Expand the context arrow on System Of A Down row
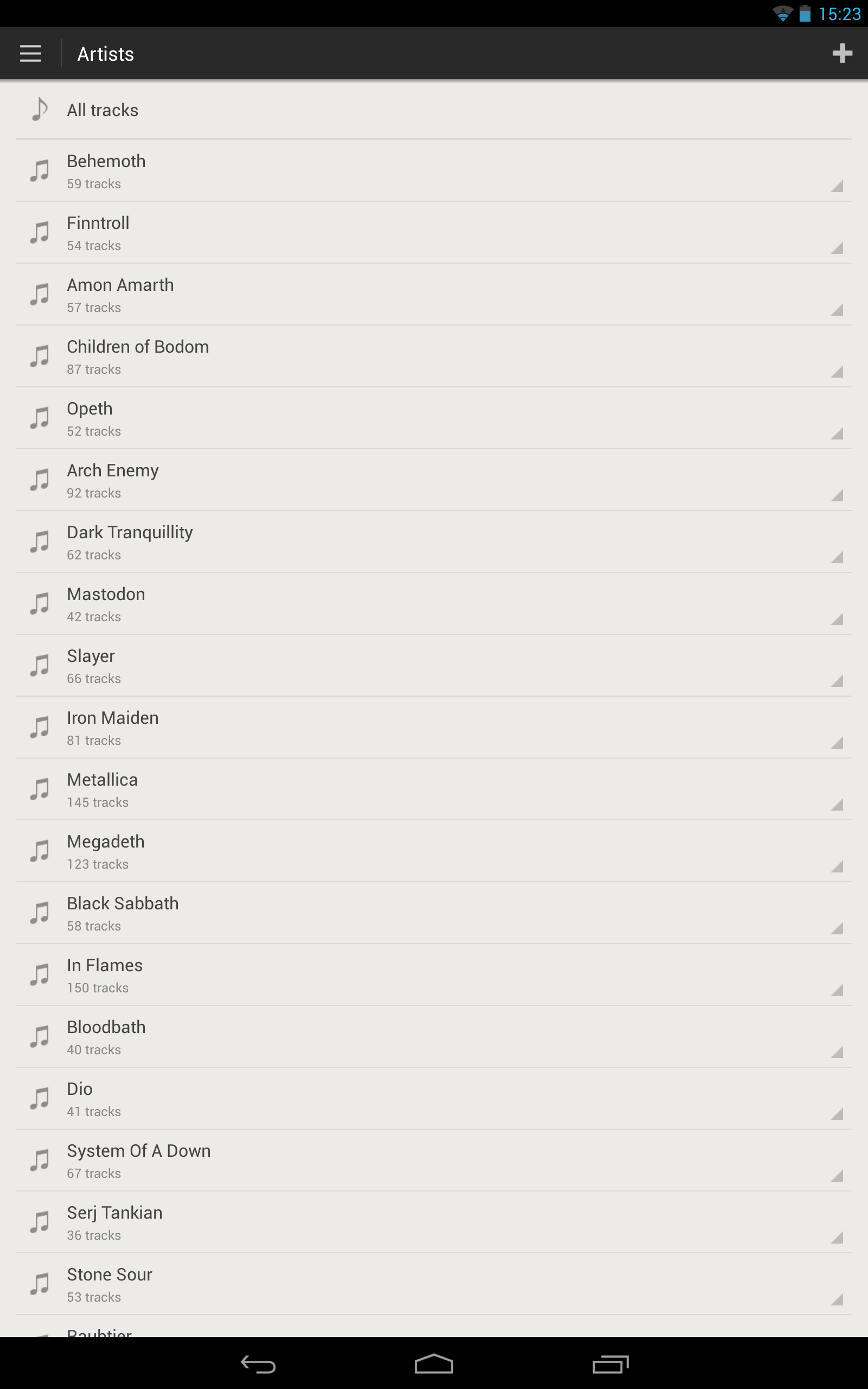868x1389 pixels. (837, 1175)
